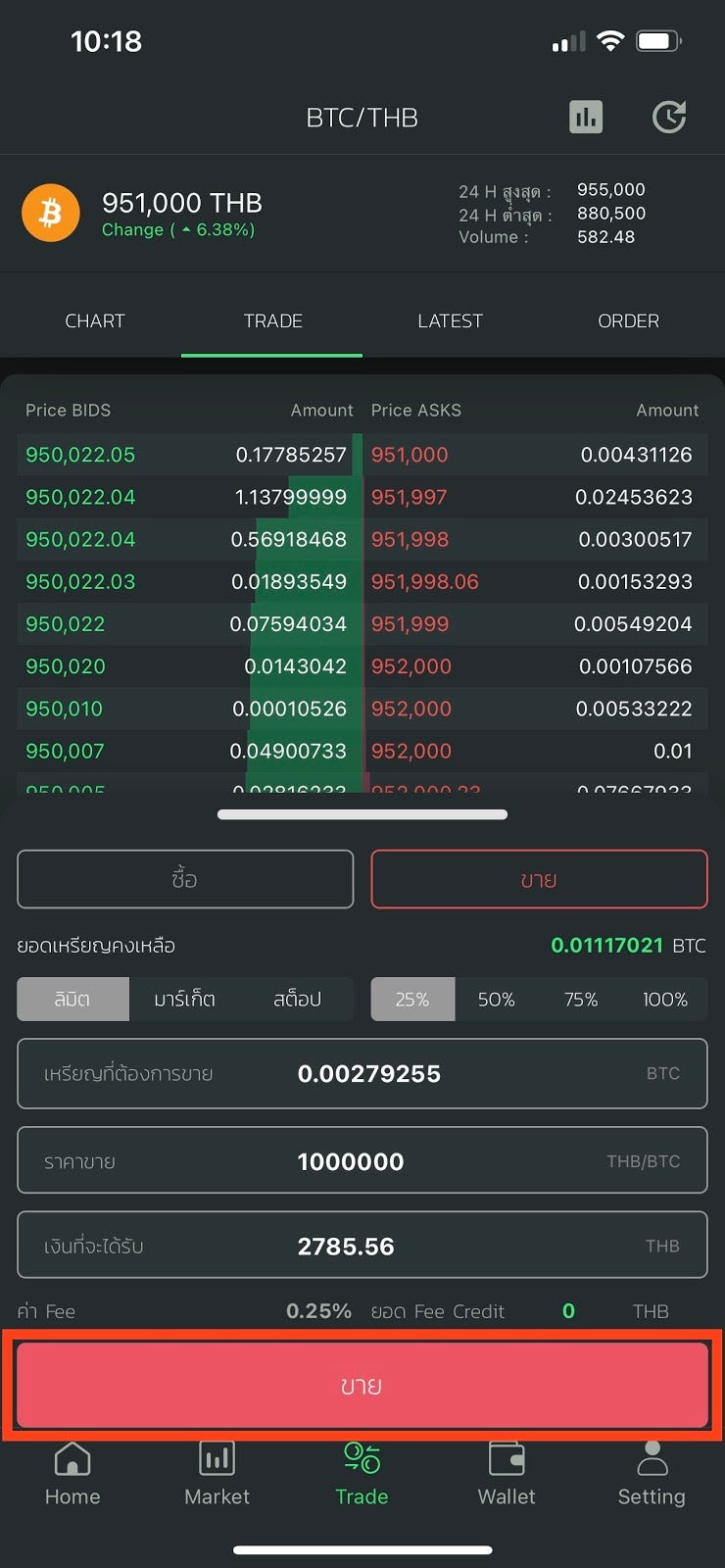
Task: Go to the Home tab
Action: 72,1474
